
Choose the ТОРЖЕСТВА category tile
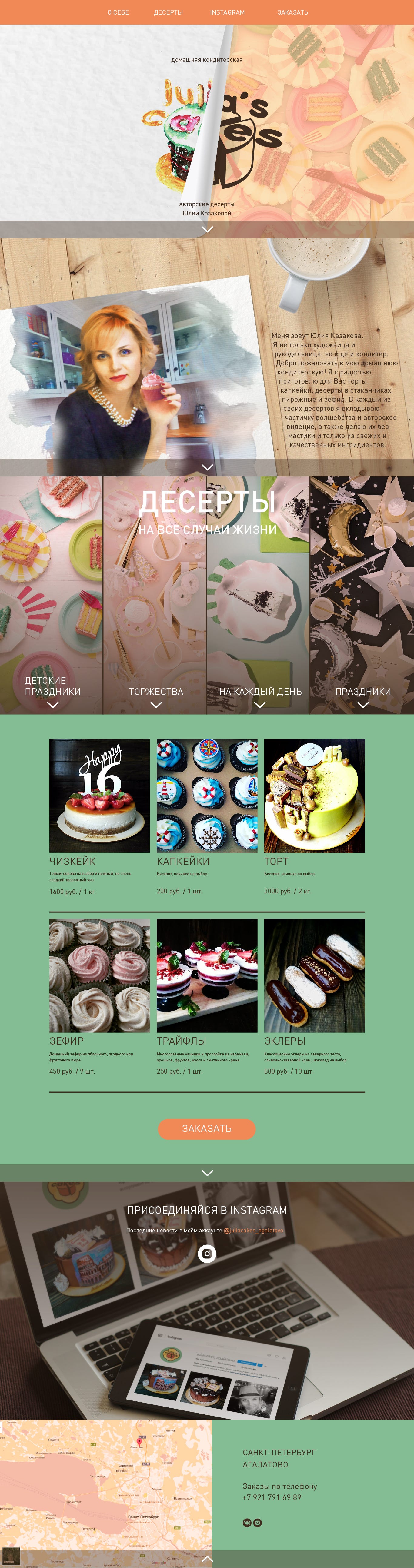(x=156, y=692)
